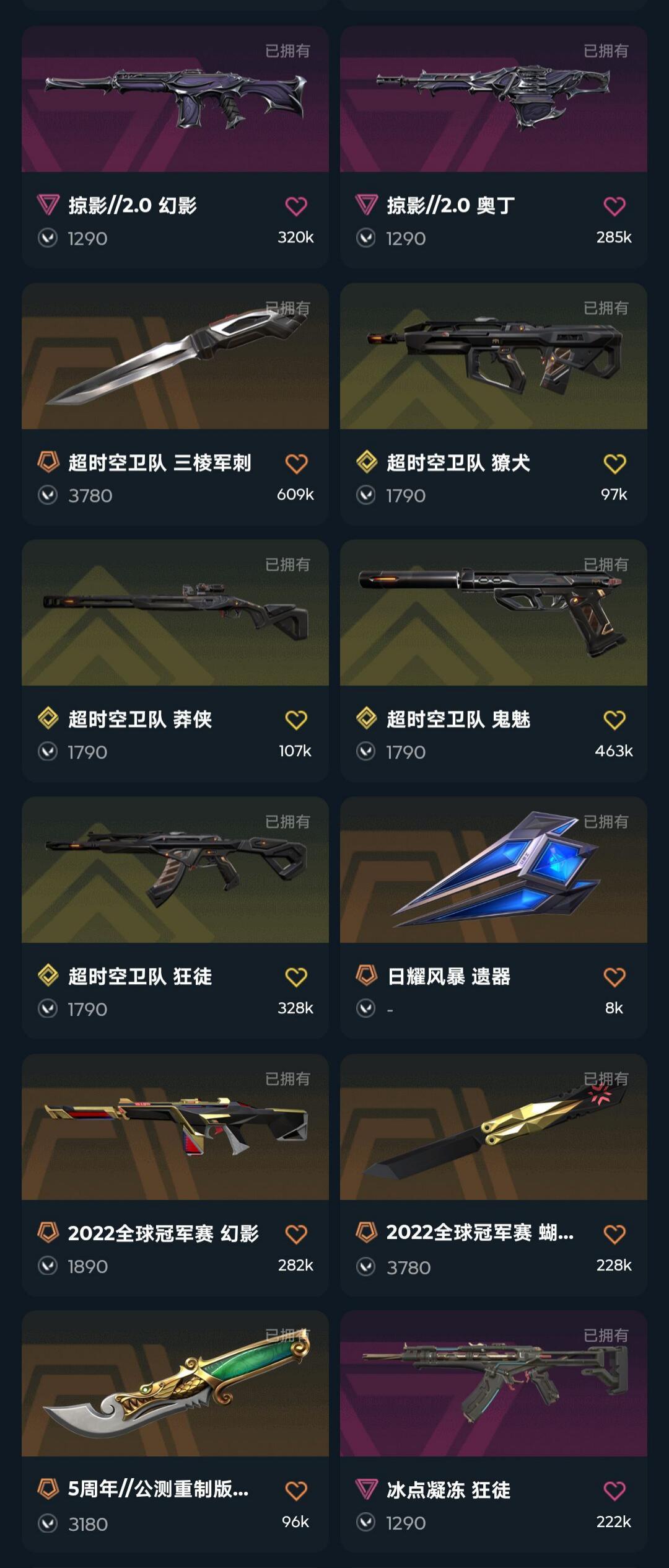Open the 冰点凝冻 狂徒 skin card

[x=493, y=1384]
